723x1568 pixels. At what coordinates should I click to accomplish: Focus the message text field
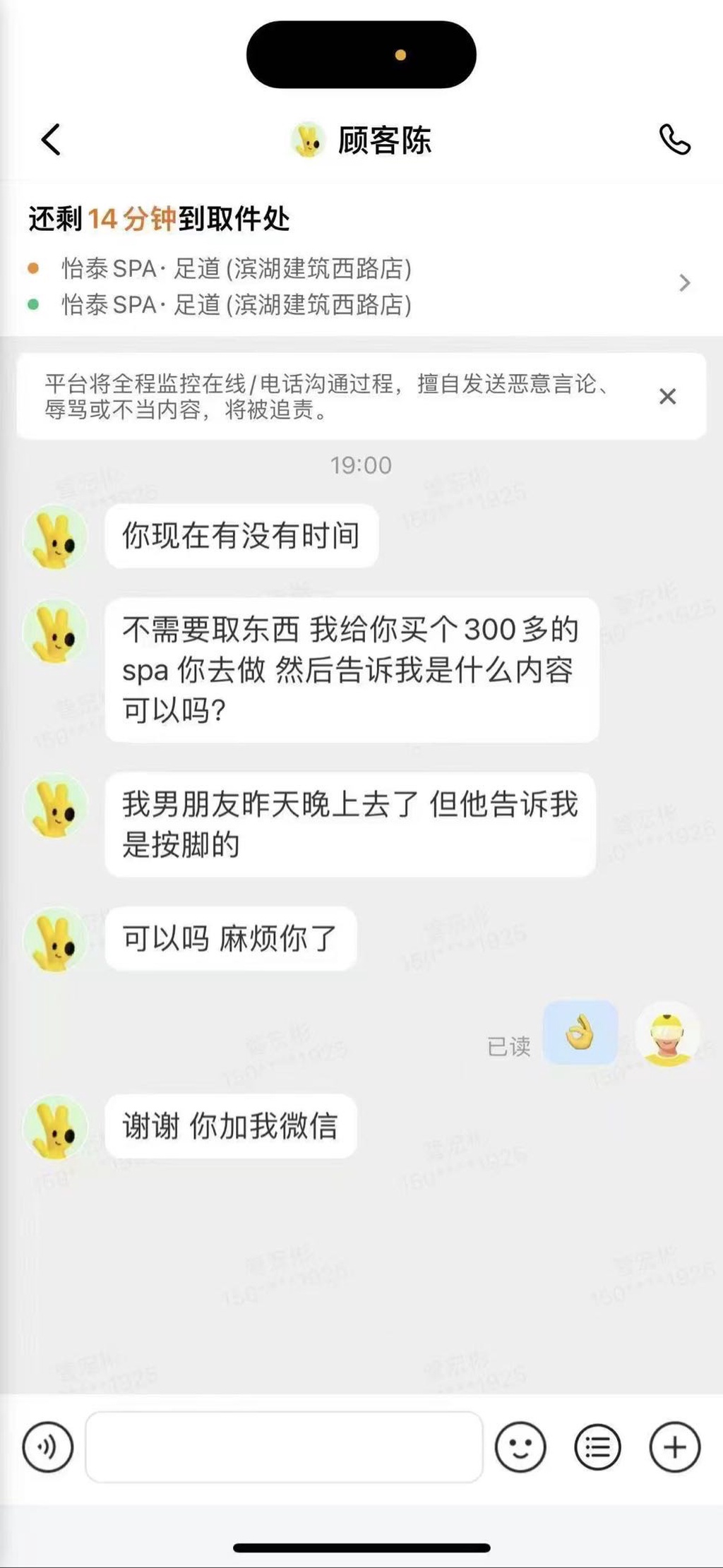[x=284, y=1447]
